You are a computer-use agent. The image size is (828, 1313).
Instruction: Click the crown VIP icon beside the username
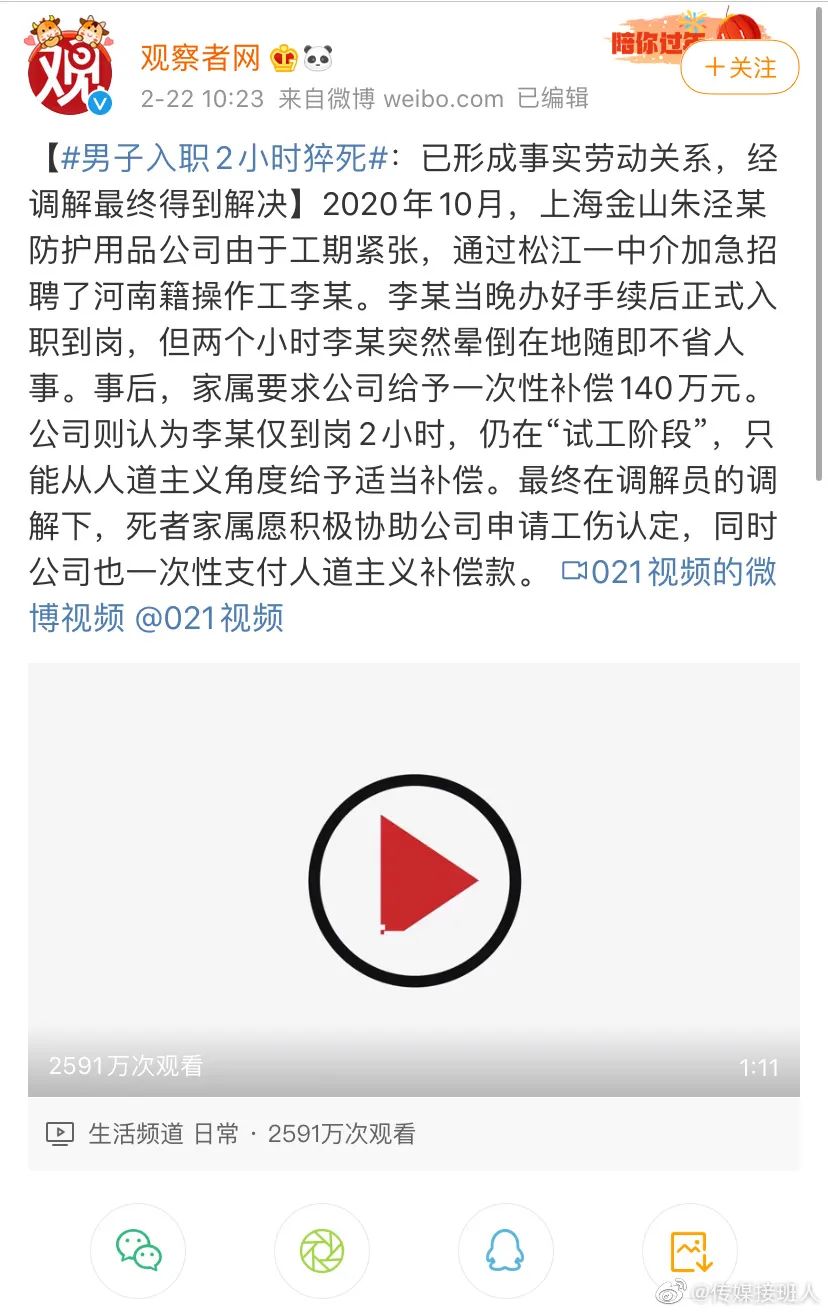pyautogui.click(x=283, y=58)
